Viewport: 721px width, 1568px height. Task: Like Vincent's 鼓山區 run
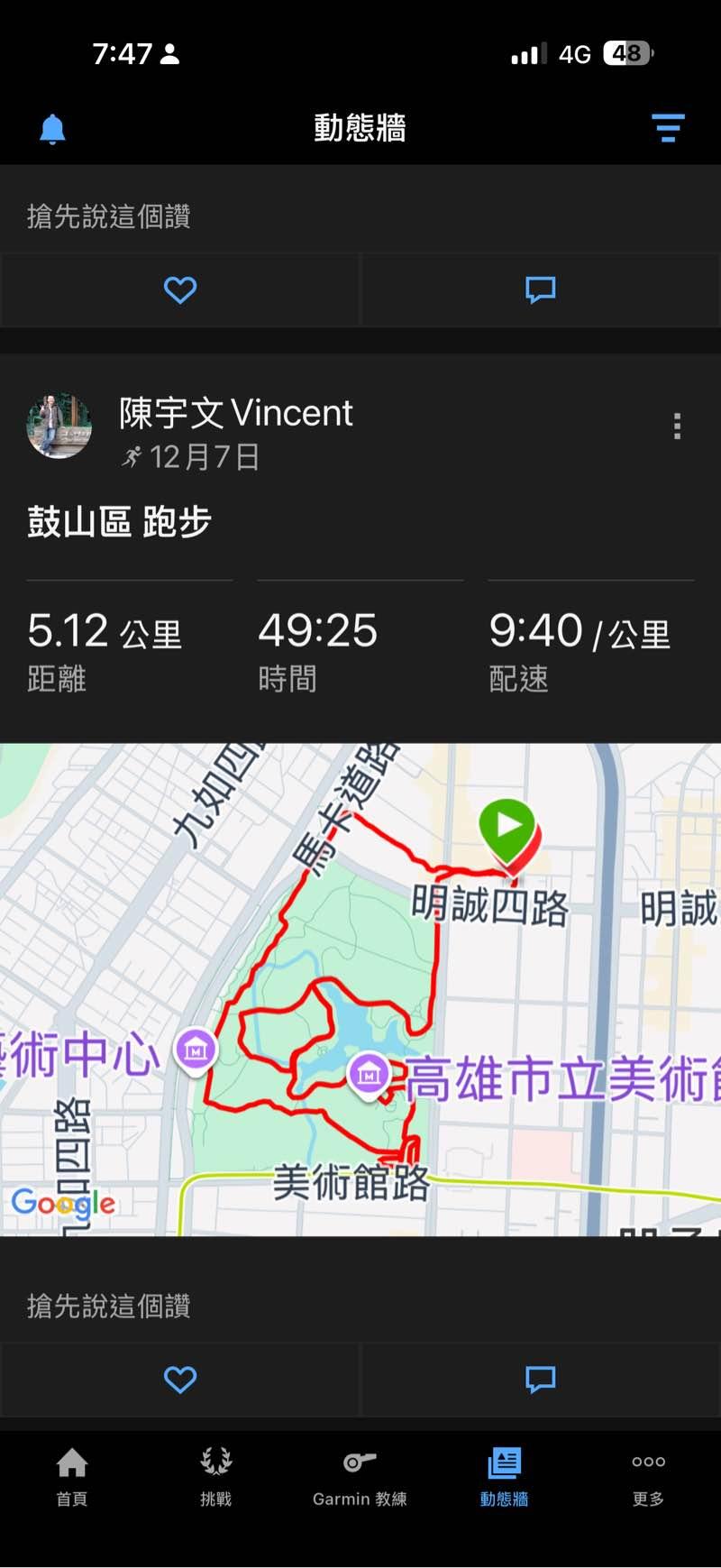[x=180, y=1380]
